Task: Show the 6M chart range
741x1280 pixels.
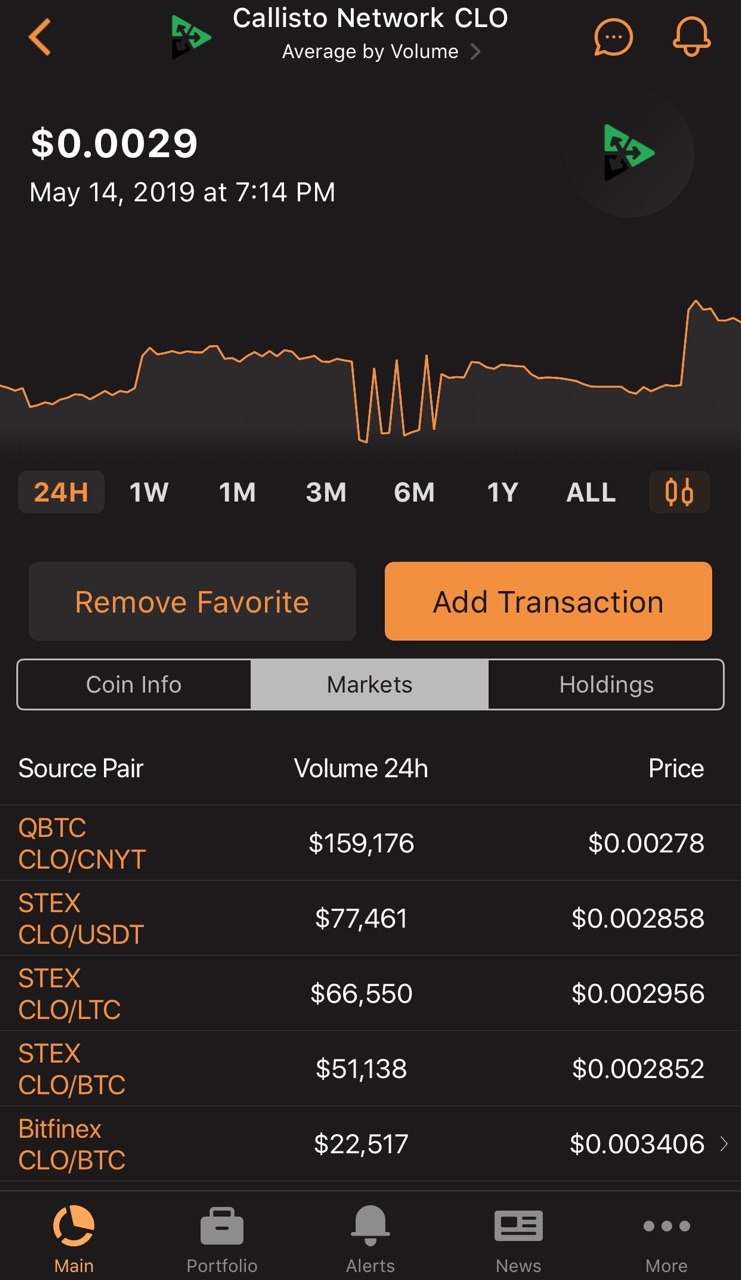Action: tap(414, 492)
